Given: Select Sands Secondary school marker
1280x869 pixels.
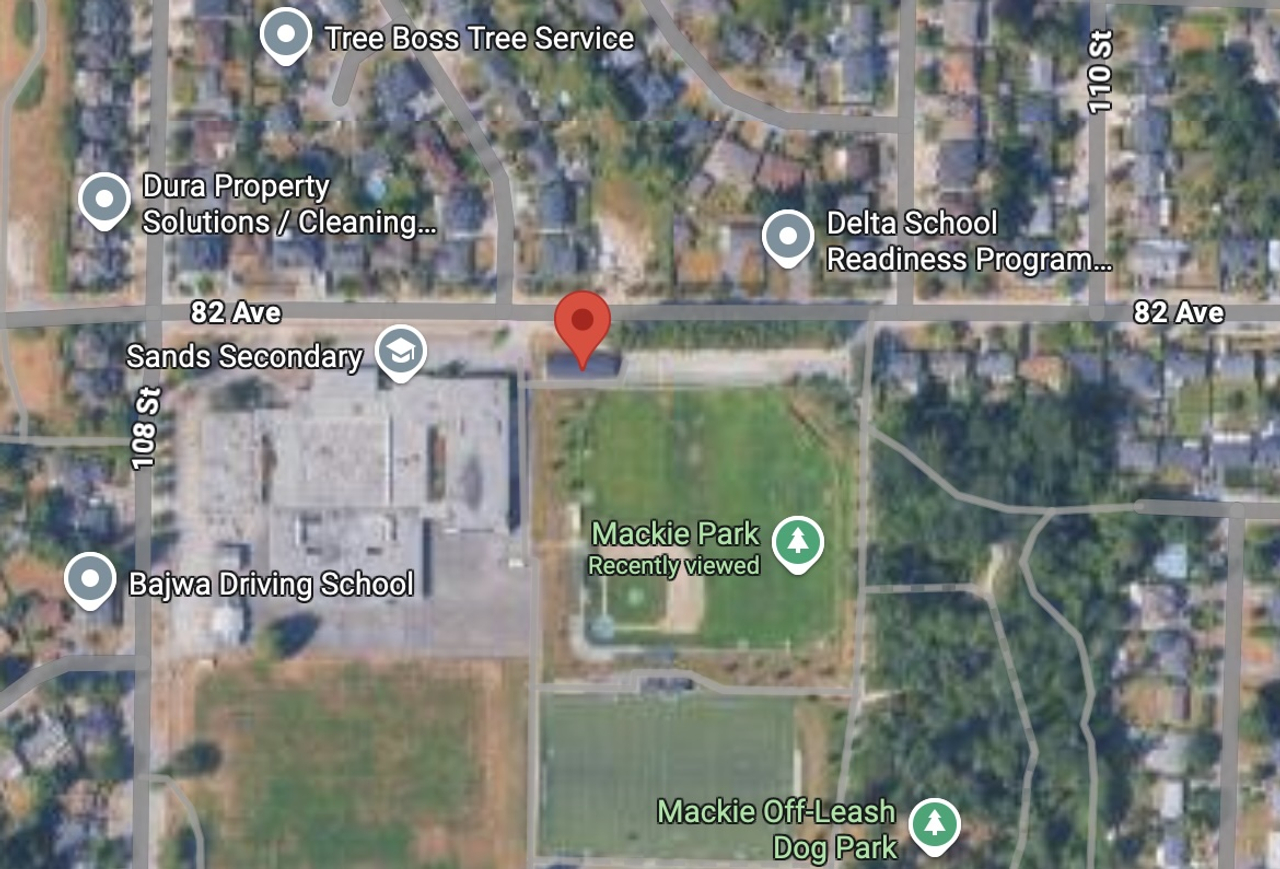Looking at the screenshot, I should tap(400, 352).
